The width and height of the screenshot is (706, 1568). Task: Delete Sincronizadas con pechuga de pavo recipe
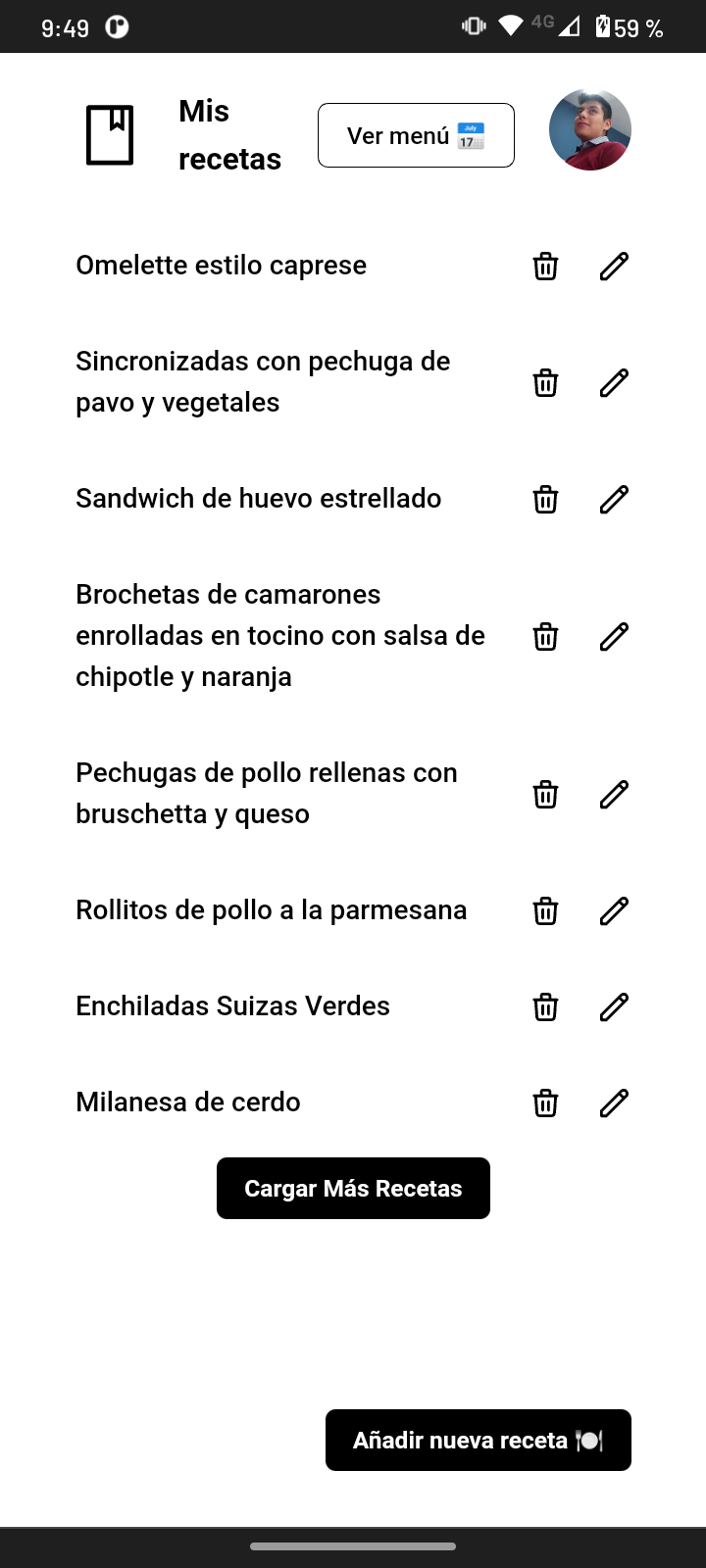[546, 382]
